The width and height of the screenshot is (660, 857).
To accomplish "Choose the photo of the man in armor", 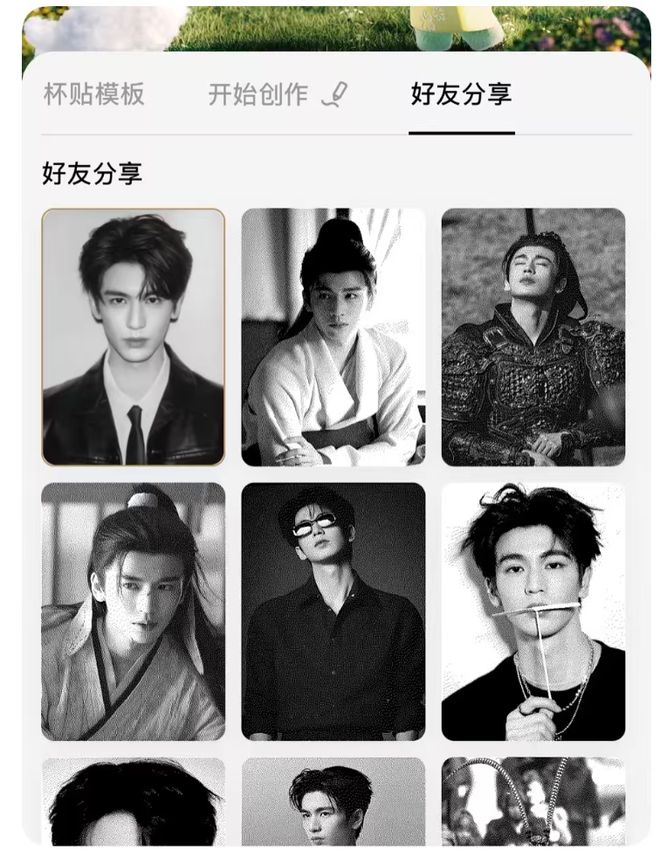I will (533, 337).
